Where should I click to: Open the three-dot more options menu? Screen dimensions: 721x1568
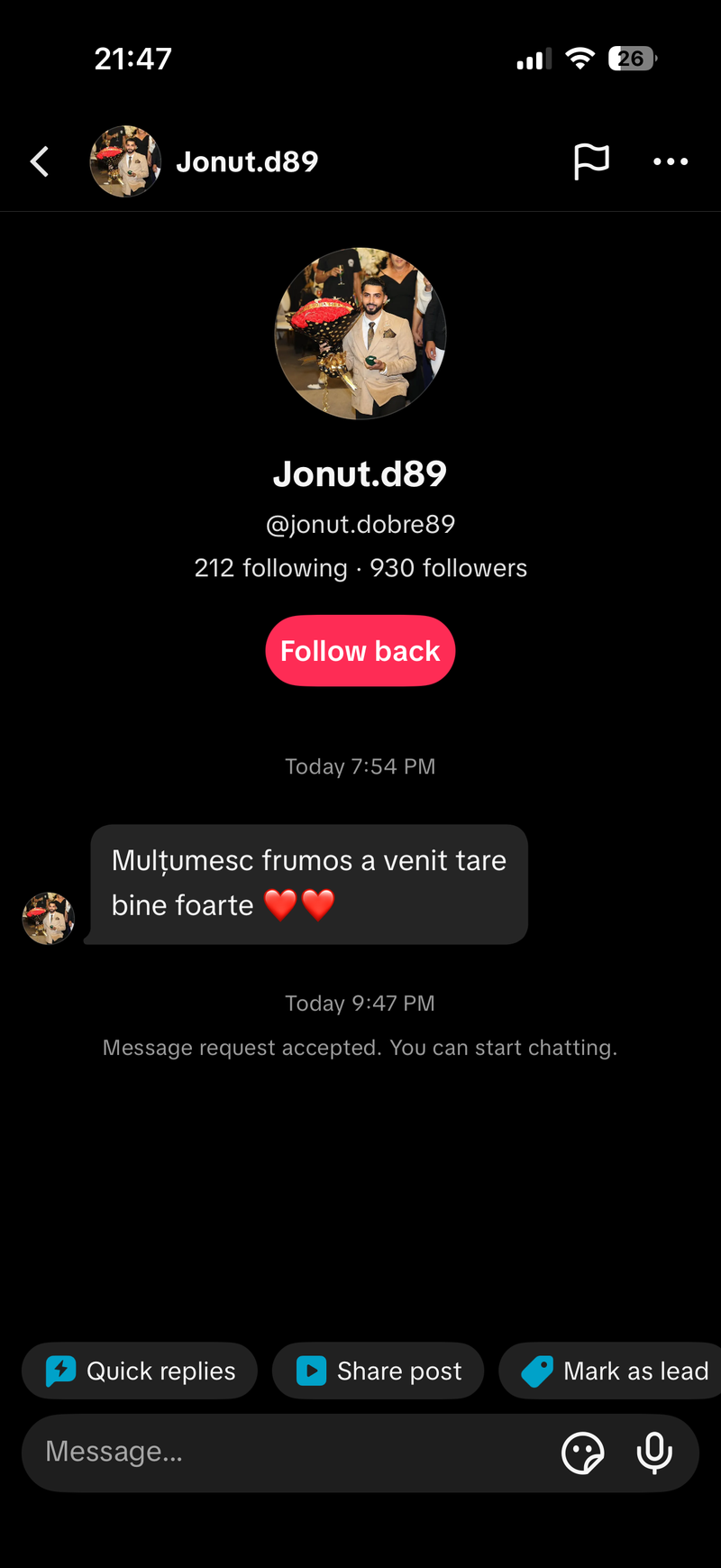(671, 162)
